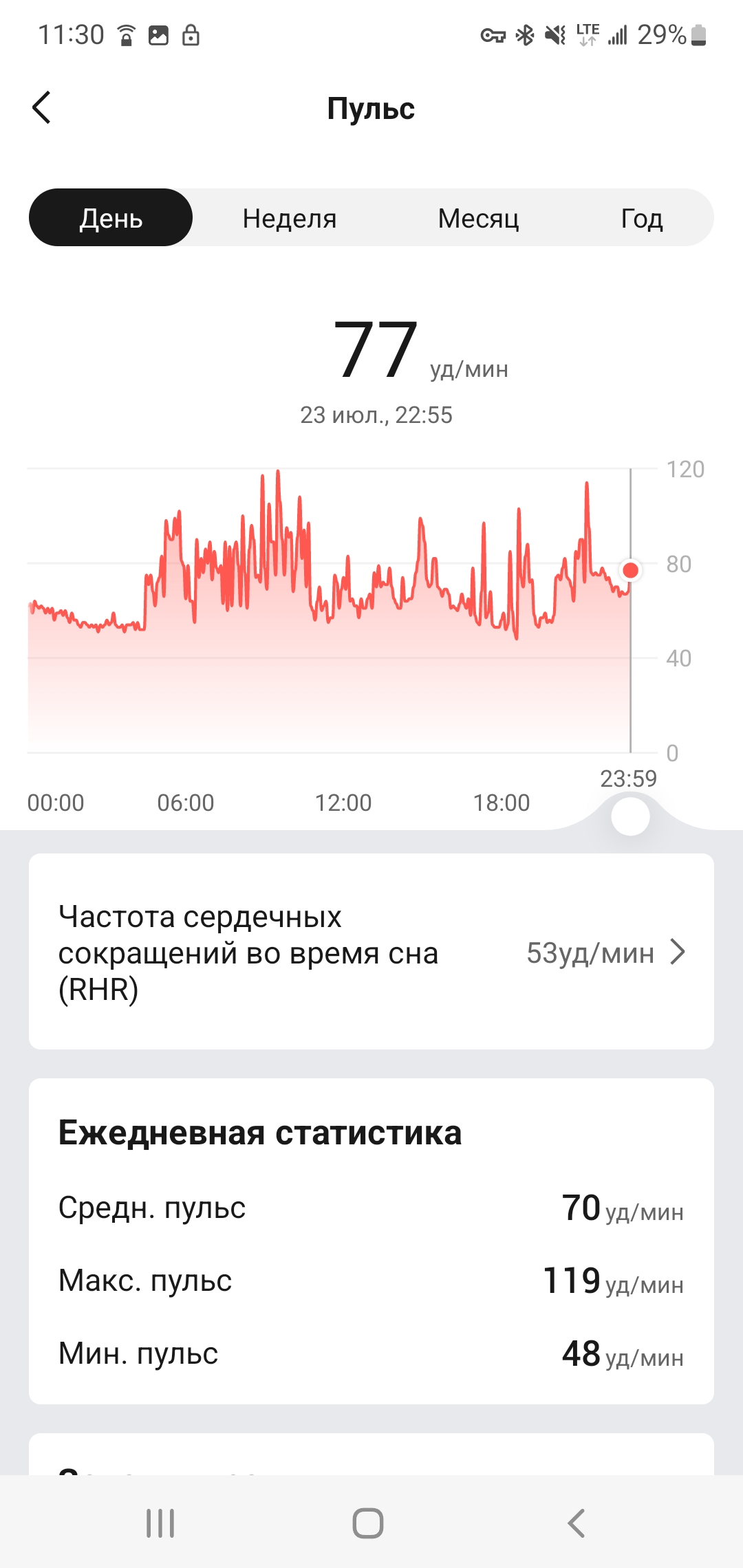Tap the 23:59 chart time handle
The image size is (743, 1568).
630,816
